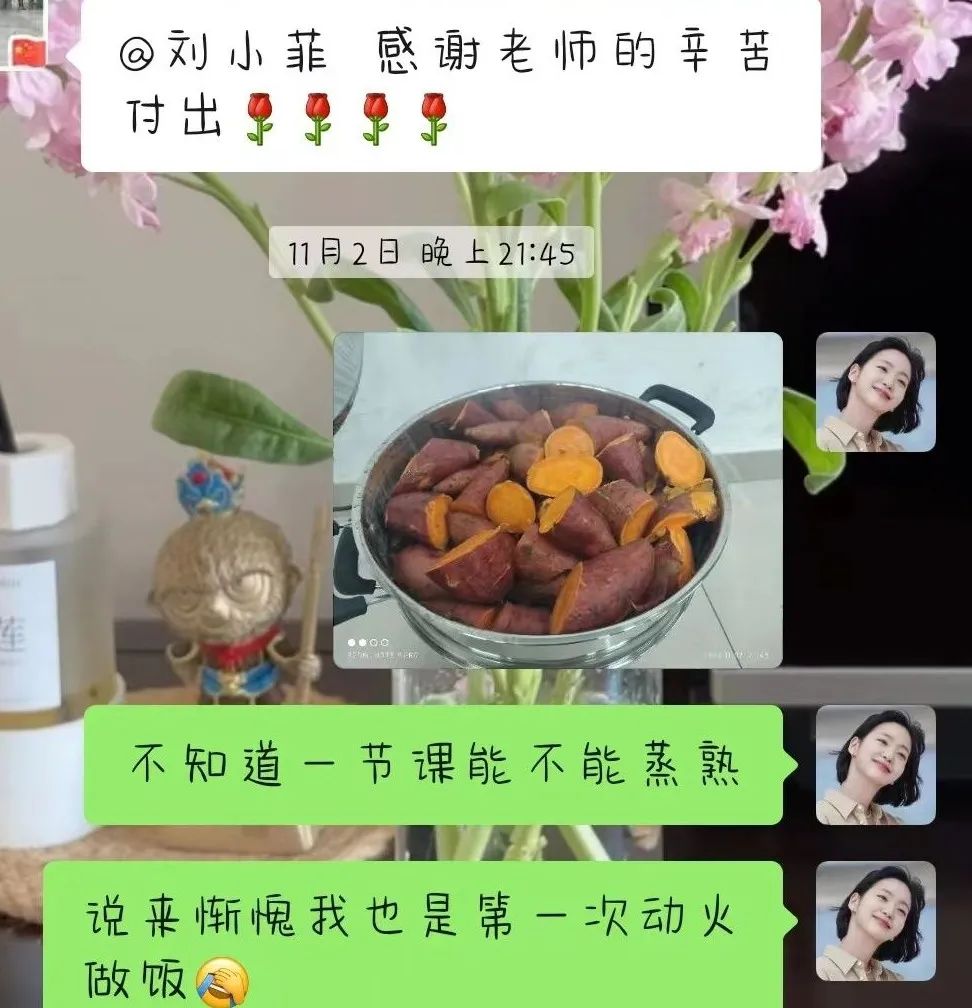The height and width of the screenshot is (1008, 972).
Task: Tap avatar next to 说来惭愧 message
Action: pyautogui.click(x=876, y=921)
